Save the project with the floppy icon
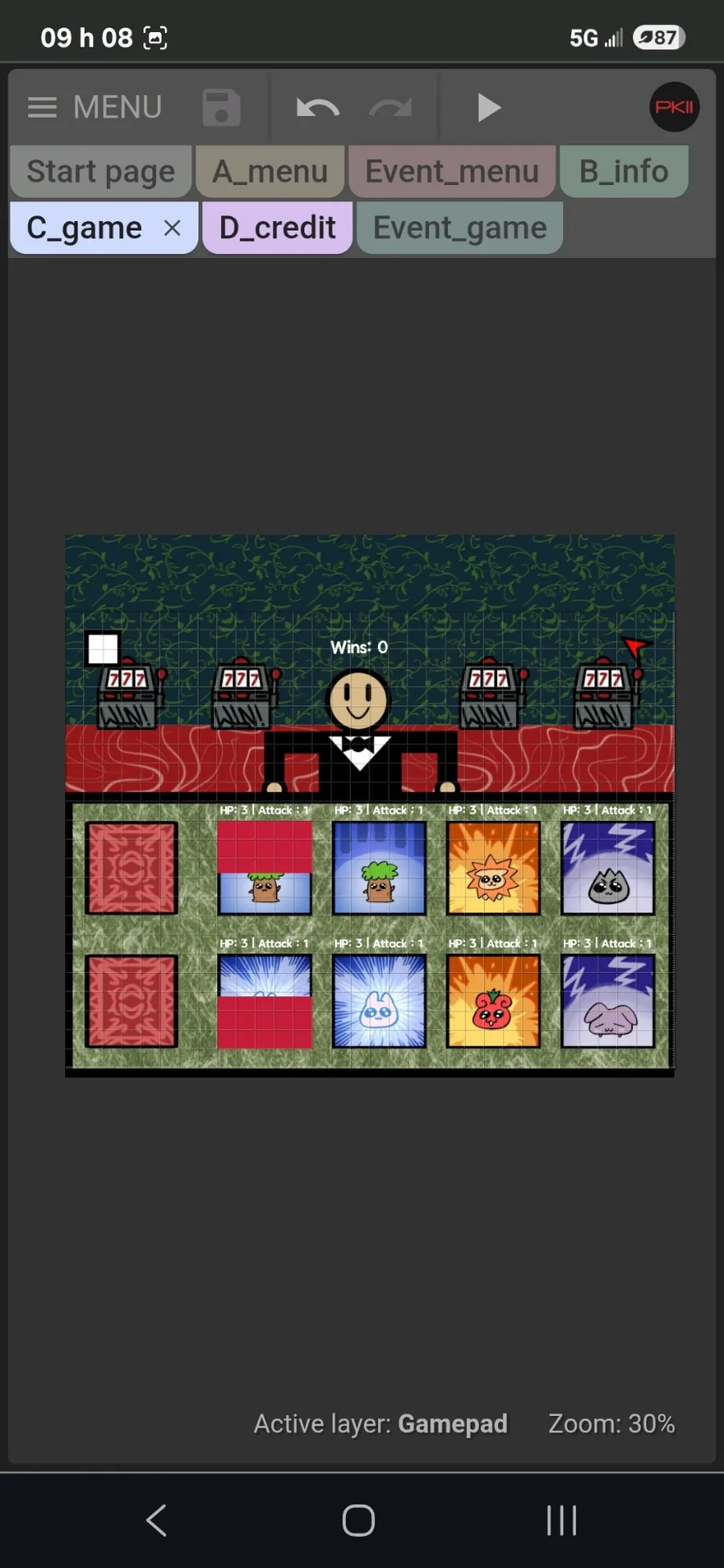724x1568 pixels. (x=221, y=108)
